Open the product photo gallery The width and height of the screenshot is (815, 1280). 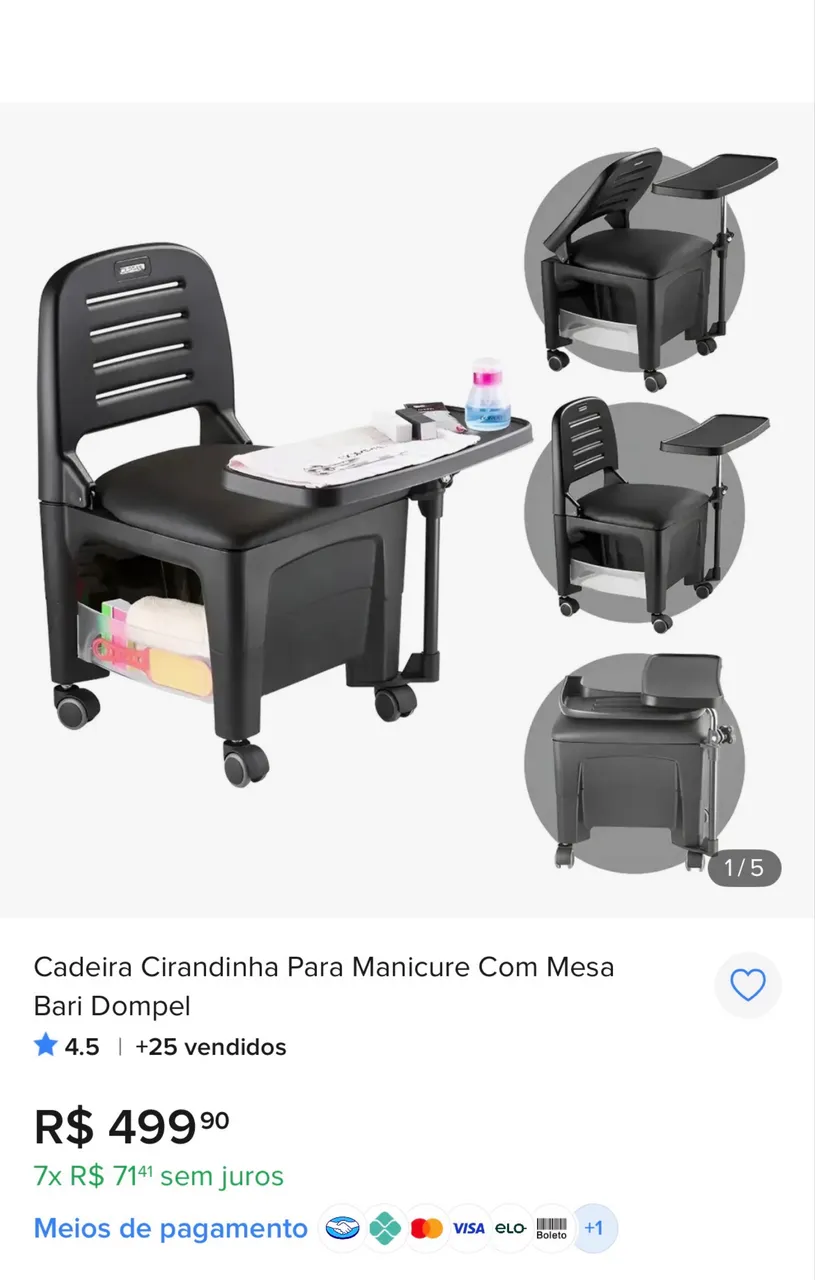click(x=407, y=510)
